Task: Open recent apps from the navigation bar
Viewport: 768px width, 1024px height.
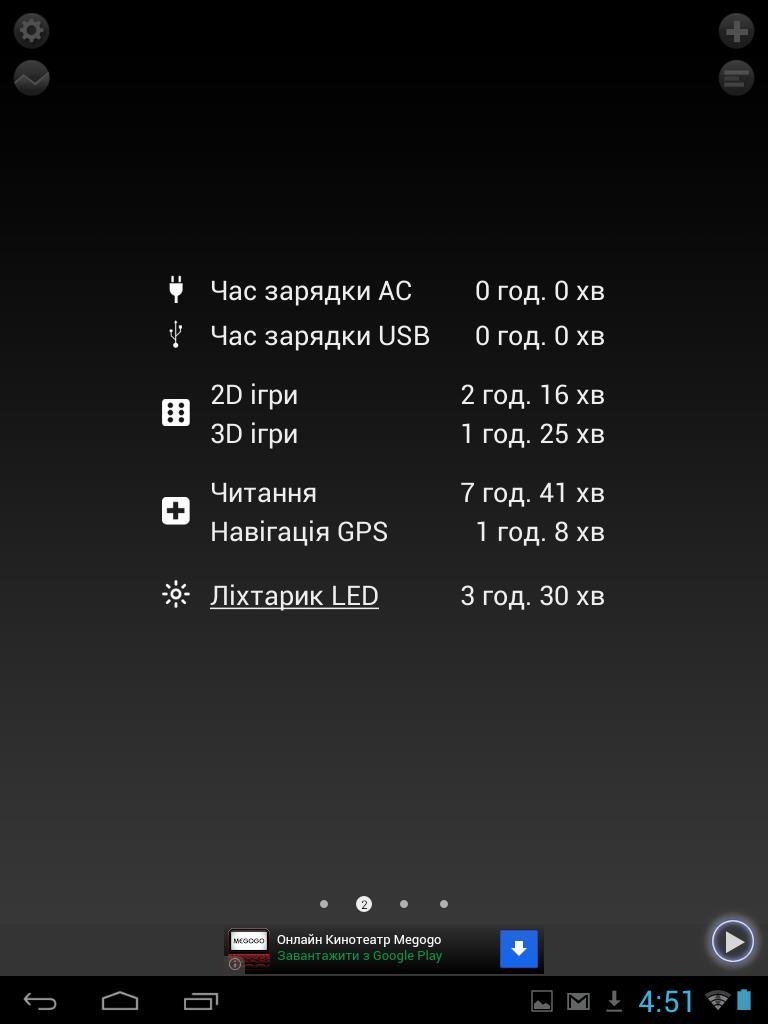Action: [x=201, y=1000]
